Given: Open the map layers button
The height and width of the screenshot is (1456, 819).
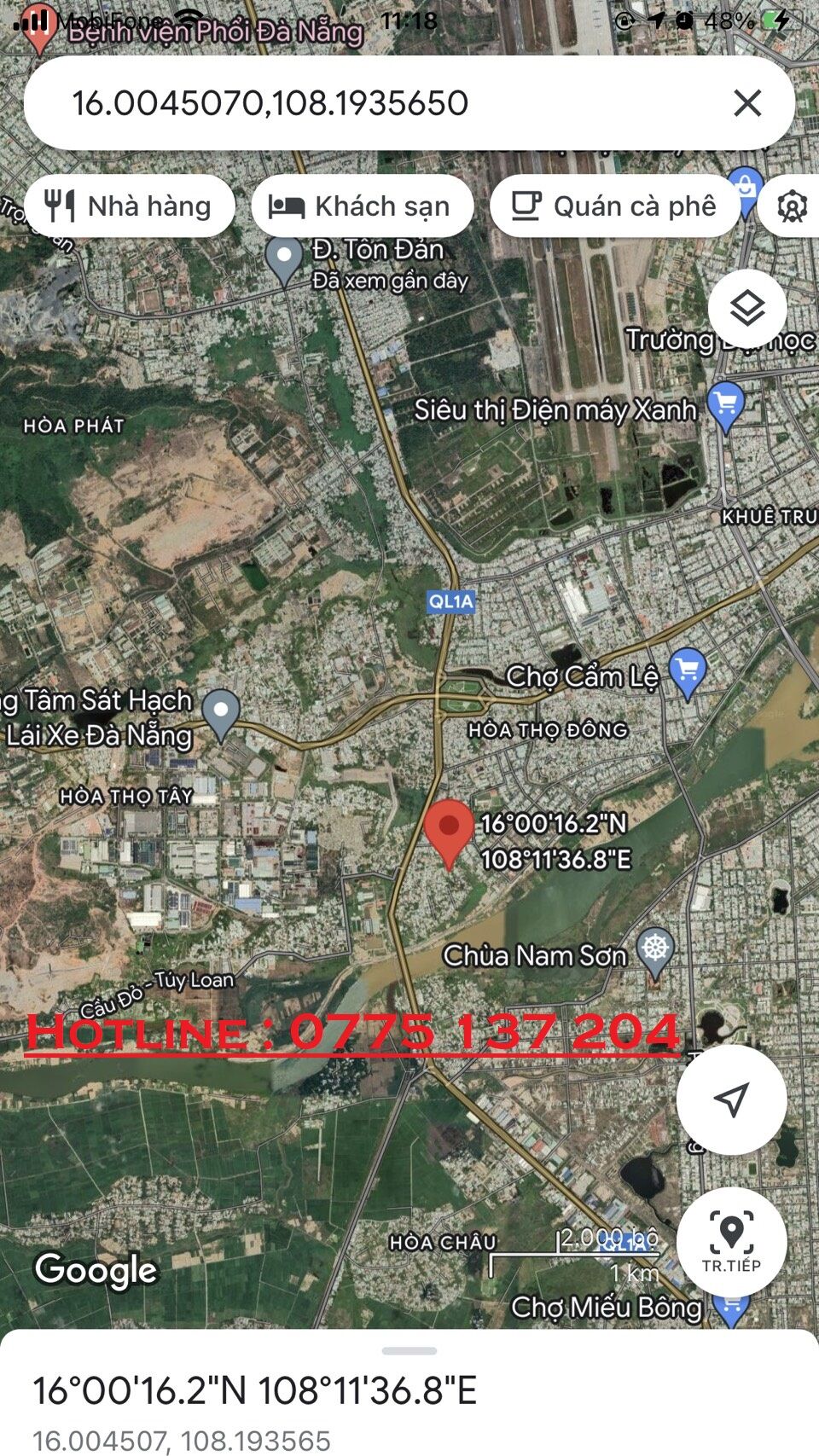Looking at the screenshot, I should pyautogui.click(x=747, y=309).
